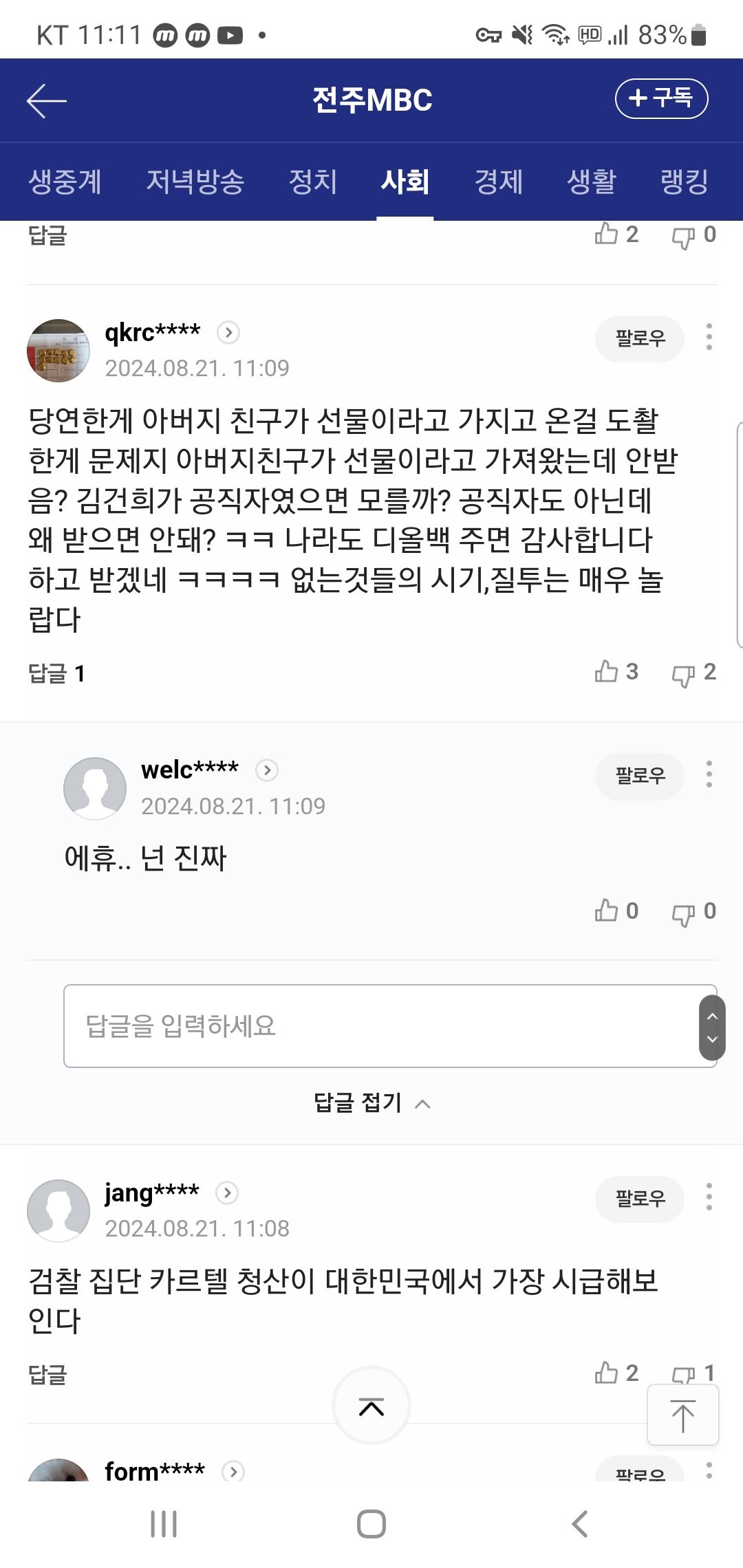Screen dimensions: 743x1568
Task: Select the 경제 tab
Action: pyautogui.click(x=499, y=182)
